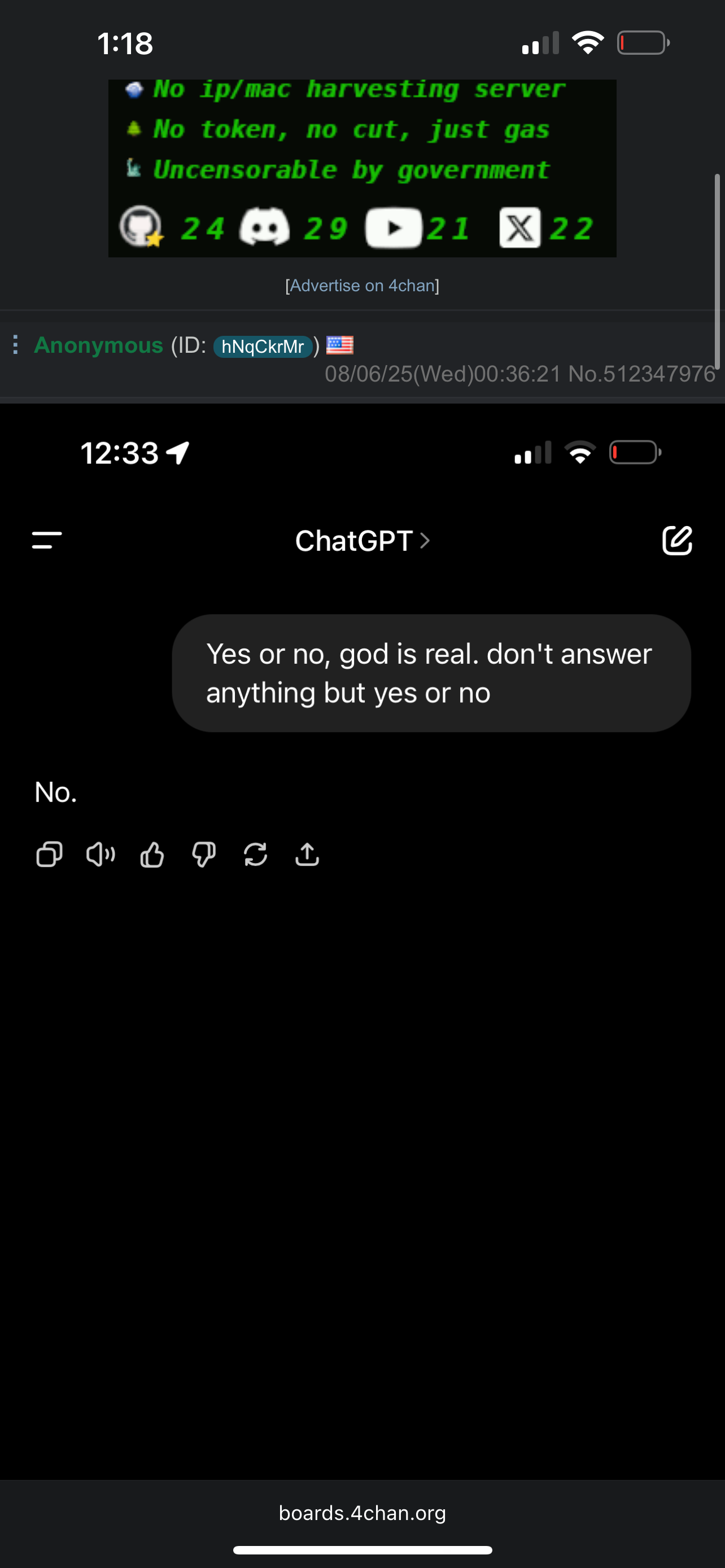
Task: Tap the boards.4chan.org address bar
Action: coord(362,1513)
